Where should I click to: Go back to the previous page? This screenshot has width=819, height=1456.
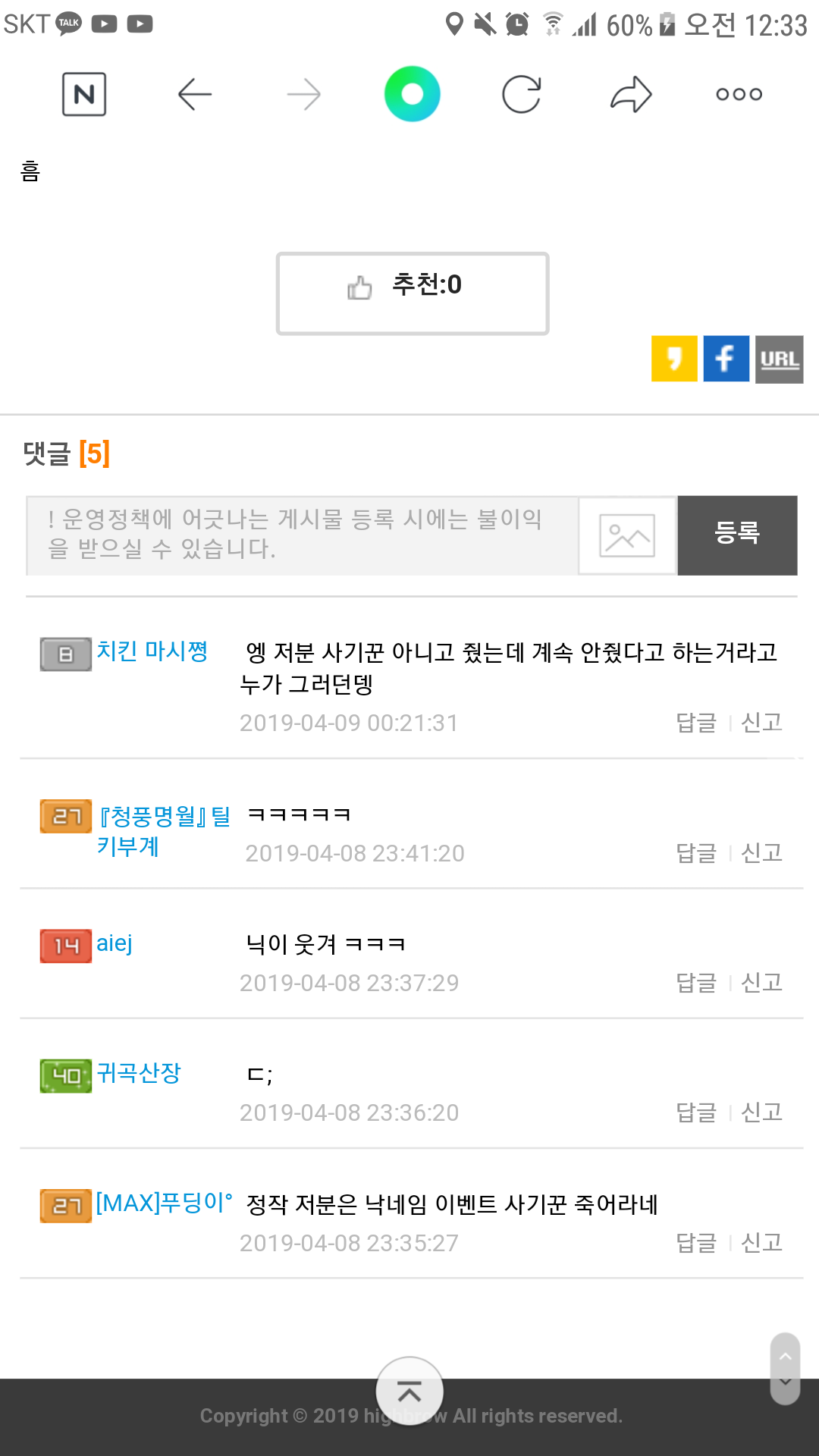click(194, 95)
